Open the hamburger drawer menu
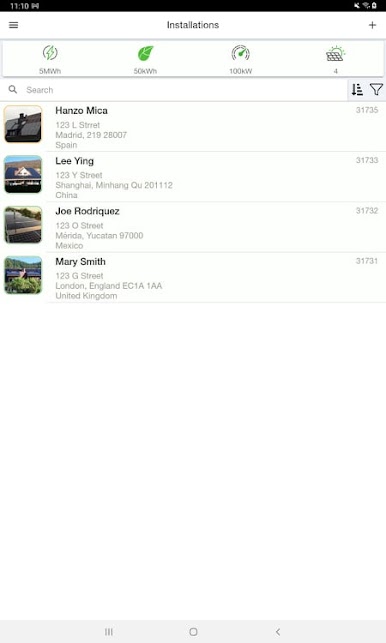 pos(14,25)
